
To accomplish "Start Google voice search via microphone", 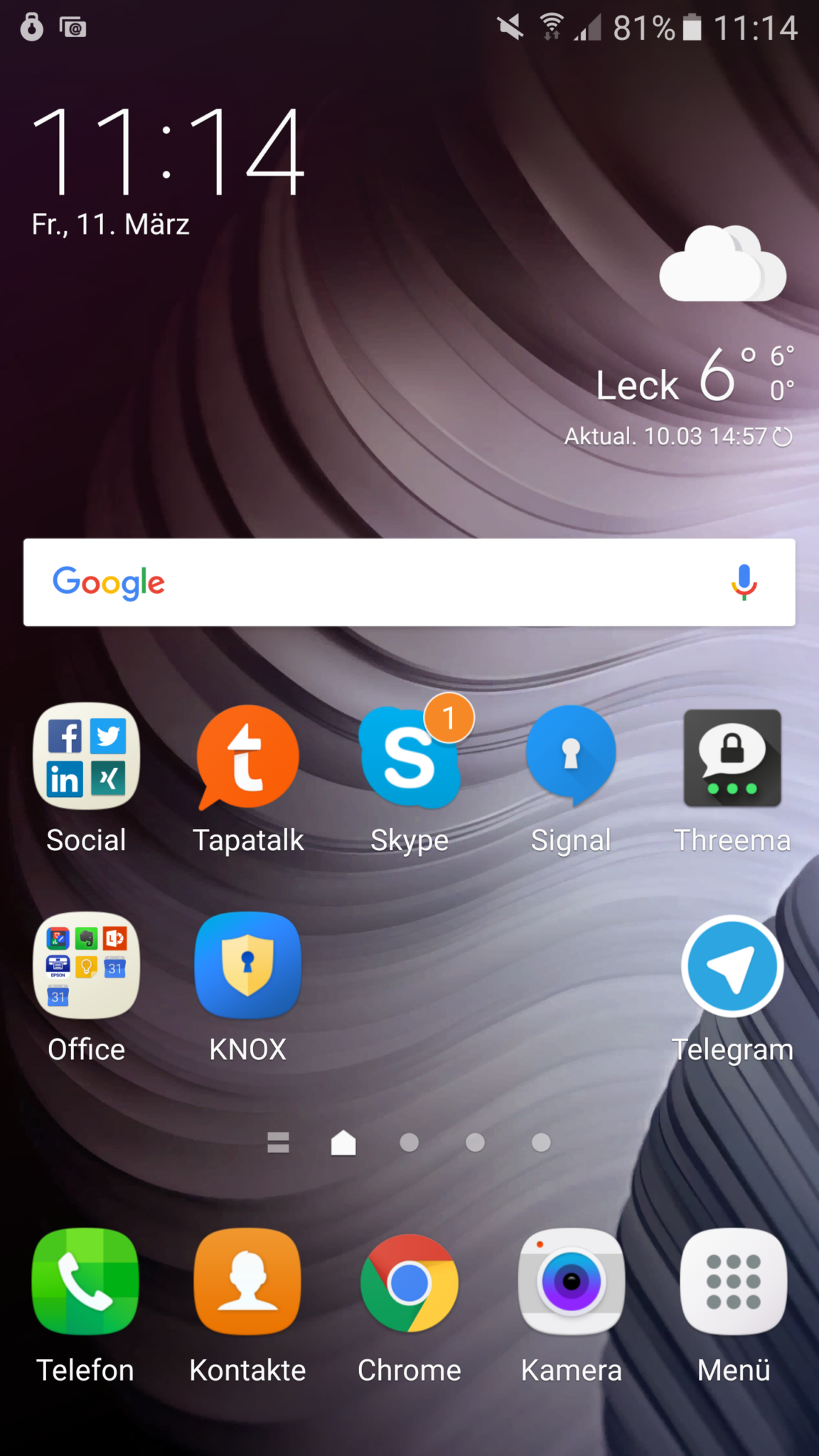I will 744,582.
